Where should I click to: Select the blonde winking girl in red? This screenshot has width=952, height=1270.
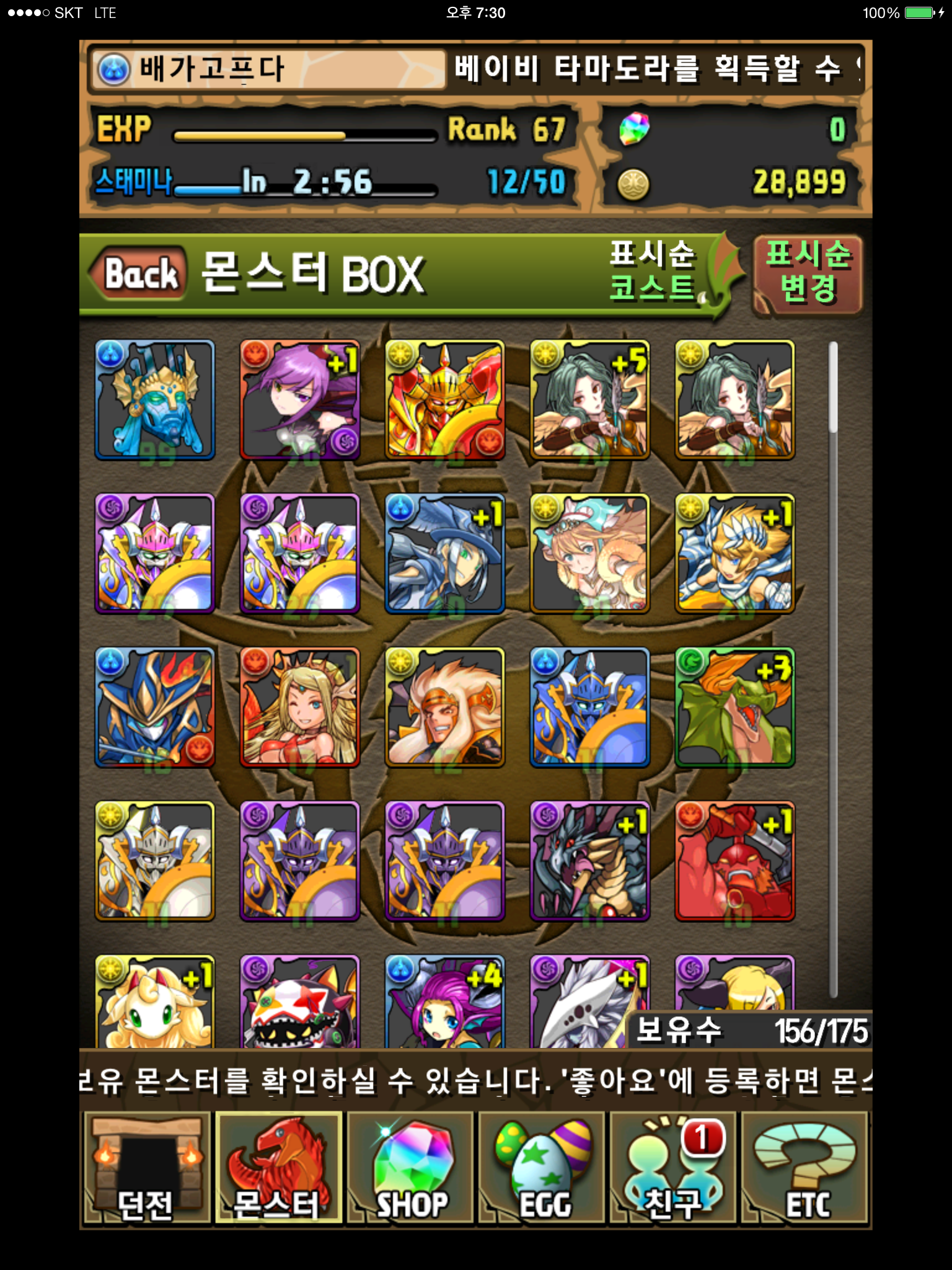coord(300,708)
